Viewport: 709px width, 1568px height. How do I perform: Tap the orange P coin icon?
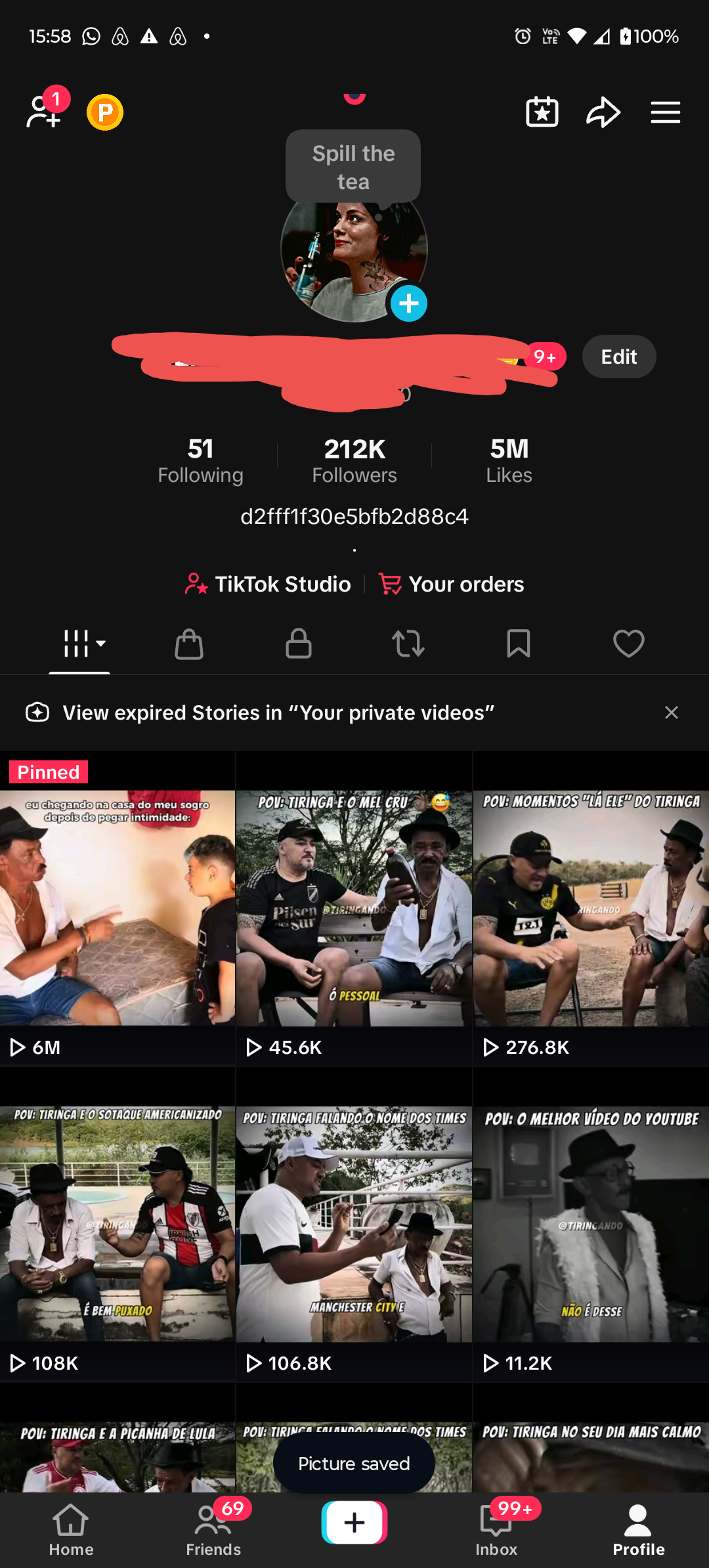point(105,112)
